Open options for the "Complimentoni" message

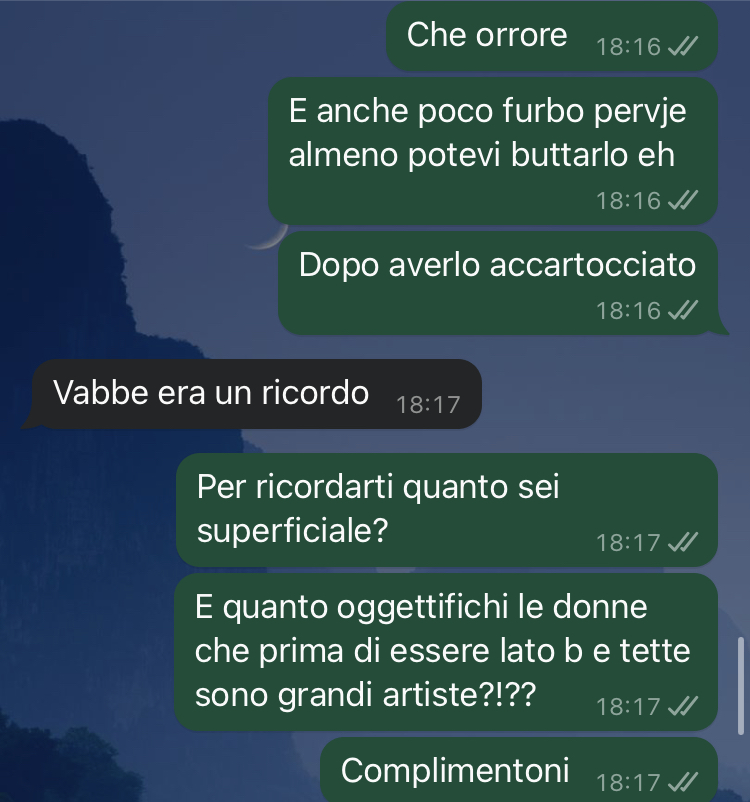tap(519, 770)
